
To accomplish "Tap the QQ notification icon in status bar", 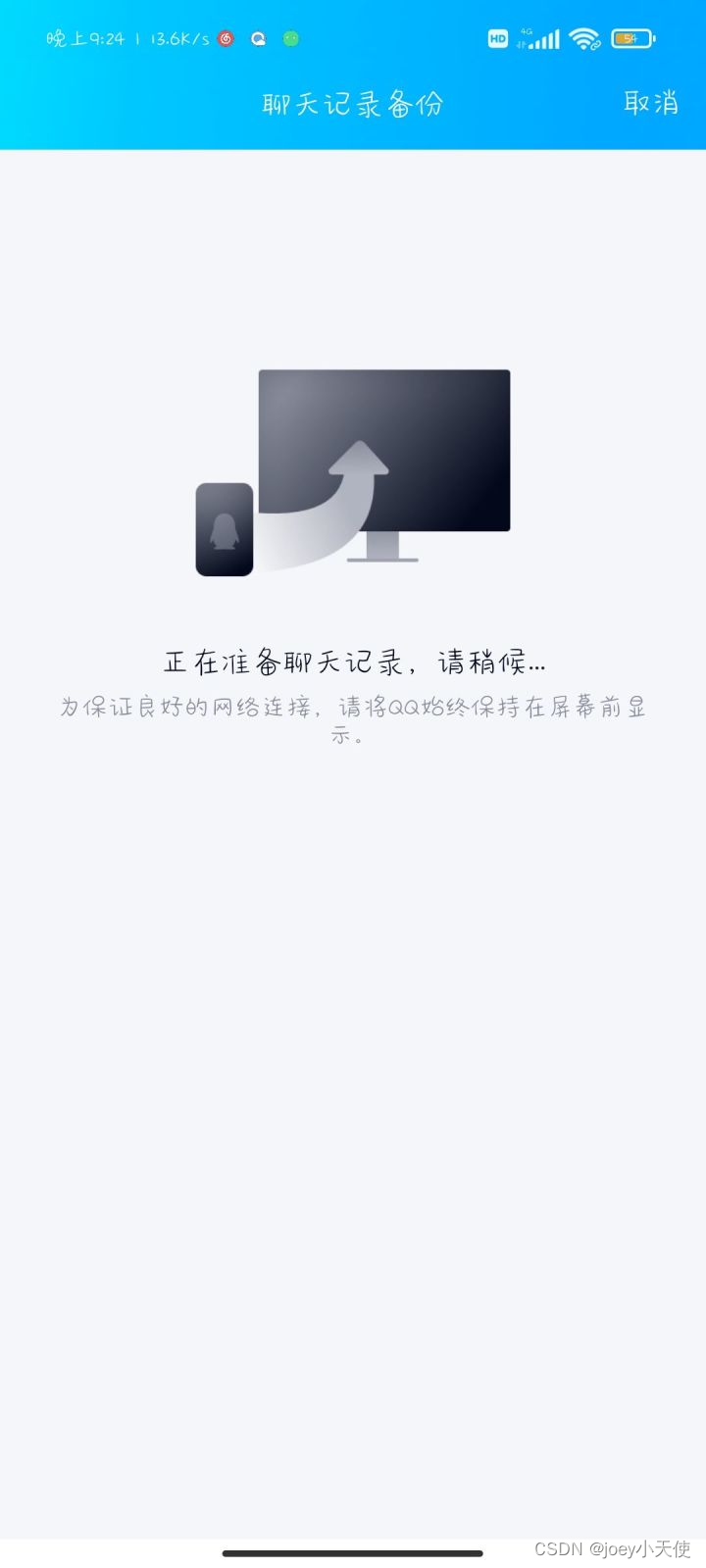I will point(257,37).
